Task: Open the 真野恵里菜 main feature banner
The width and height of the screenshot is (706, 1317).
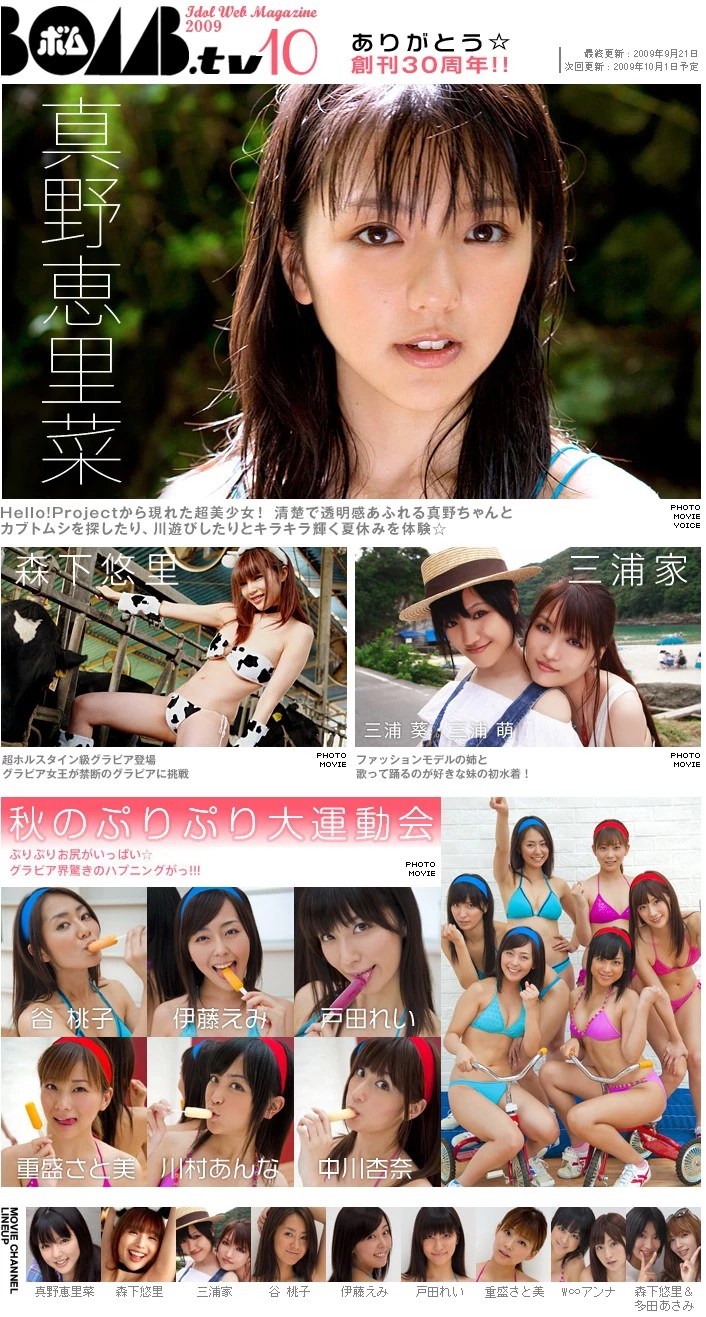Action: click(x=350, y=292)
